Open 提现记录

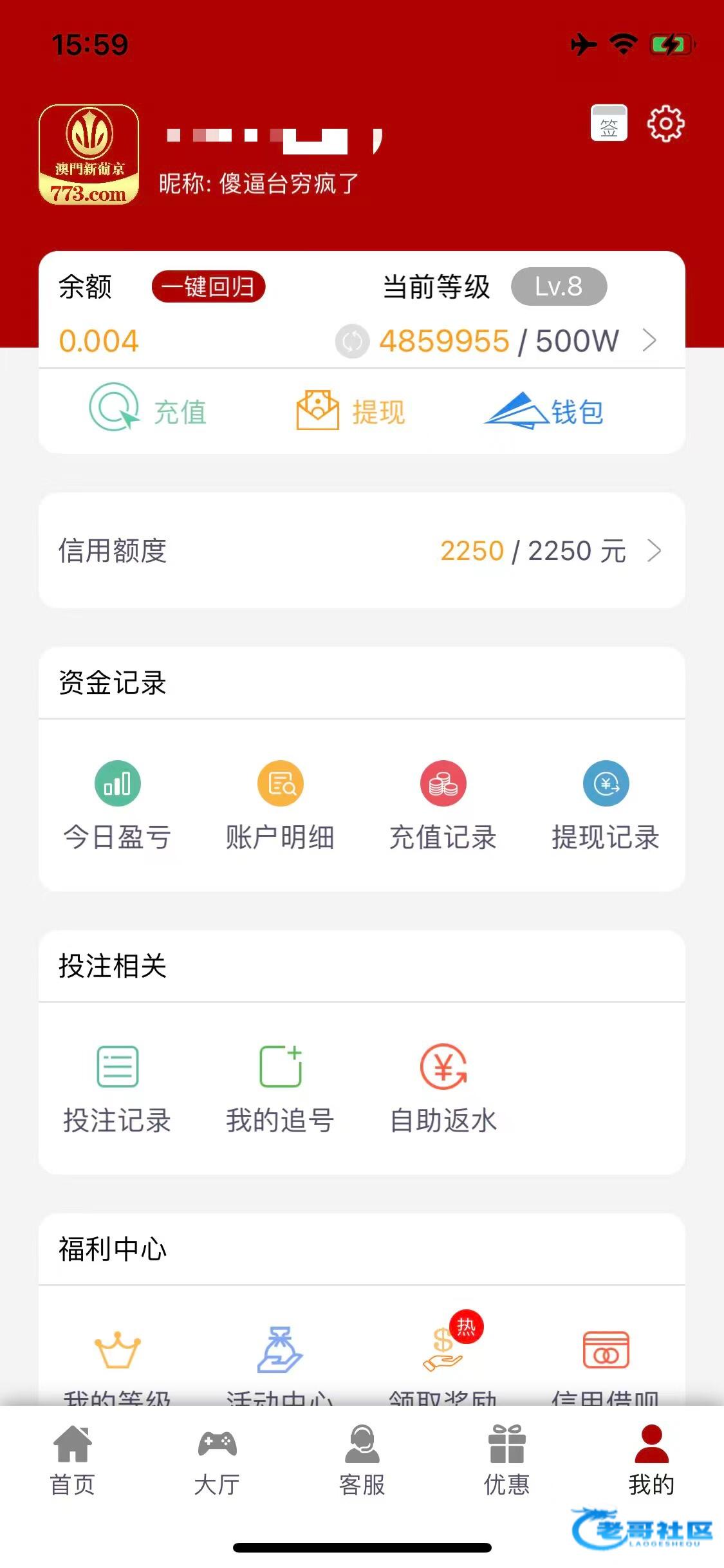coord(606,805)
